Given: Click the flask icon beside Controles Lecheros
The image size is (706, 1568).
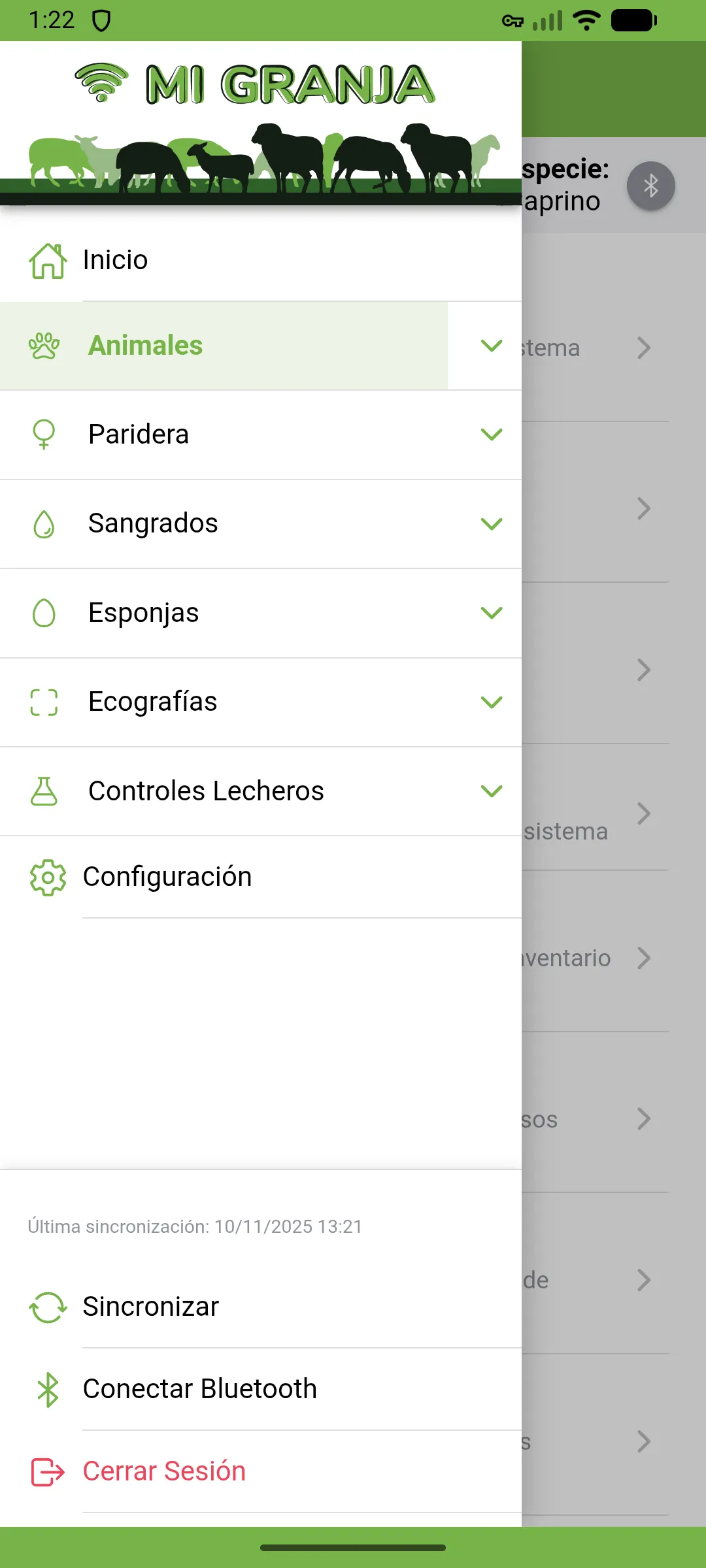Looking at the screenshot, I should click(43, 791).
